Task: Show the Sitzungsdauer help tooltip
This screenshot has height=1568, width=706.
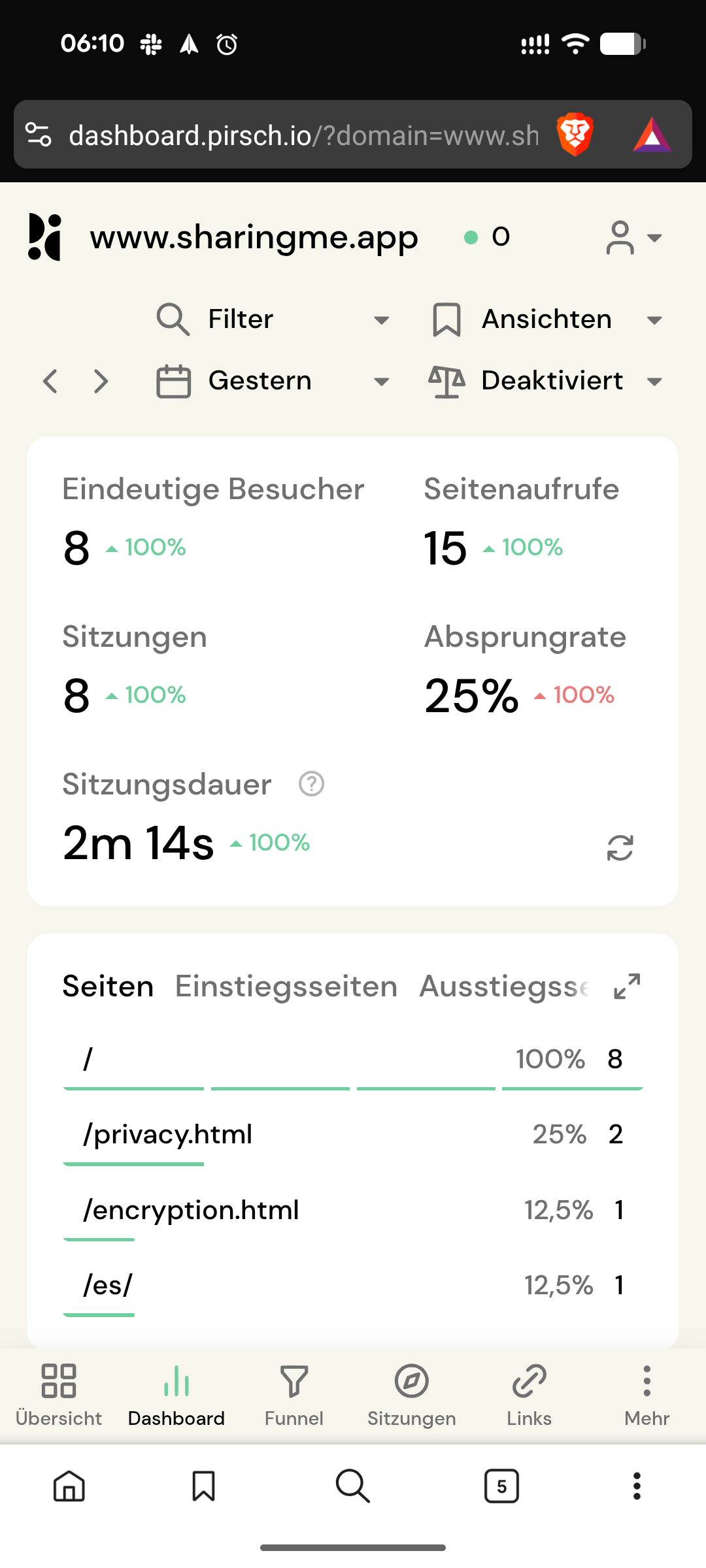Action: [x=311, y=784]
